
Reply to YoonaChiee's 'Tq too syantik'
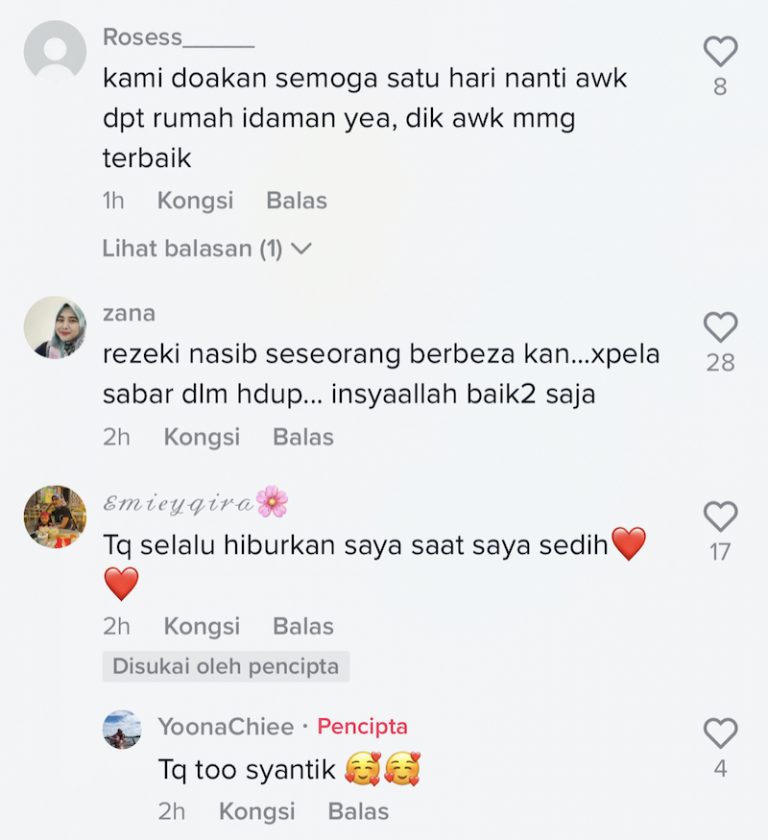tap(358, 810)
